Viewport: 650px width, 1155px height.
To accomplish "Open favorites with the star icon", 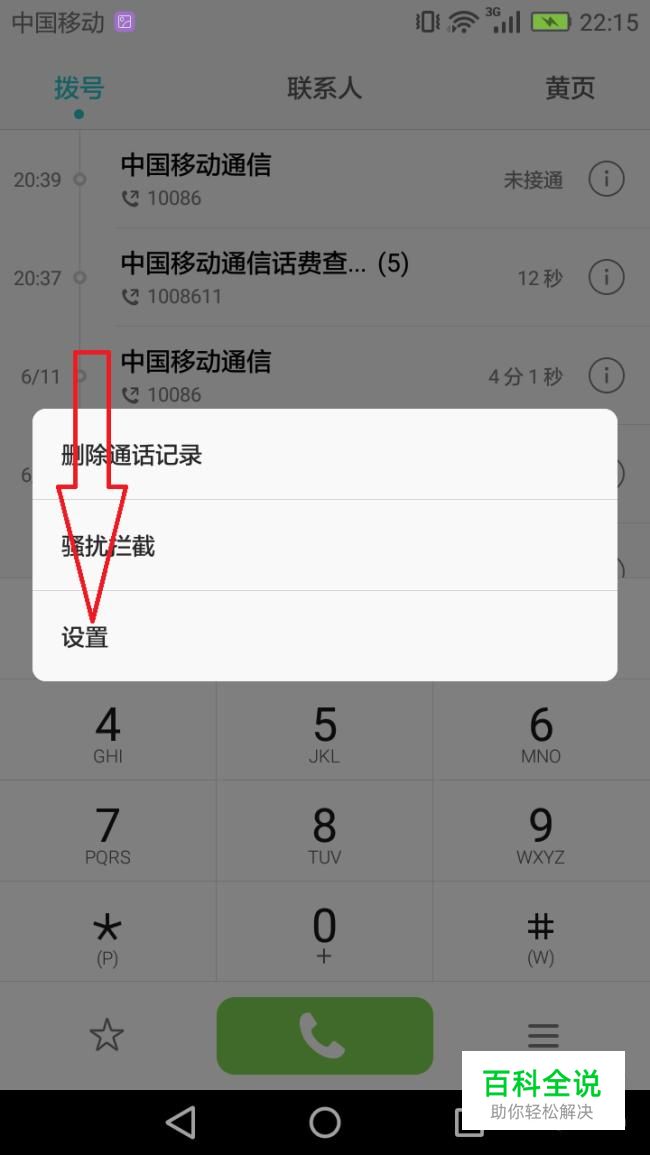I will coord(107,1035).
